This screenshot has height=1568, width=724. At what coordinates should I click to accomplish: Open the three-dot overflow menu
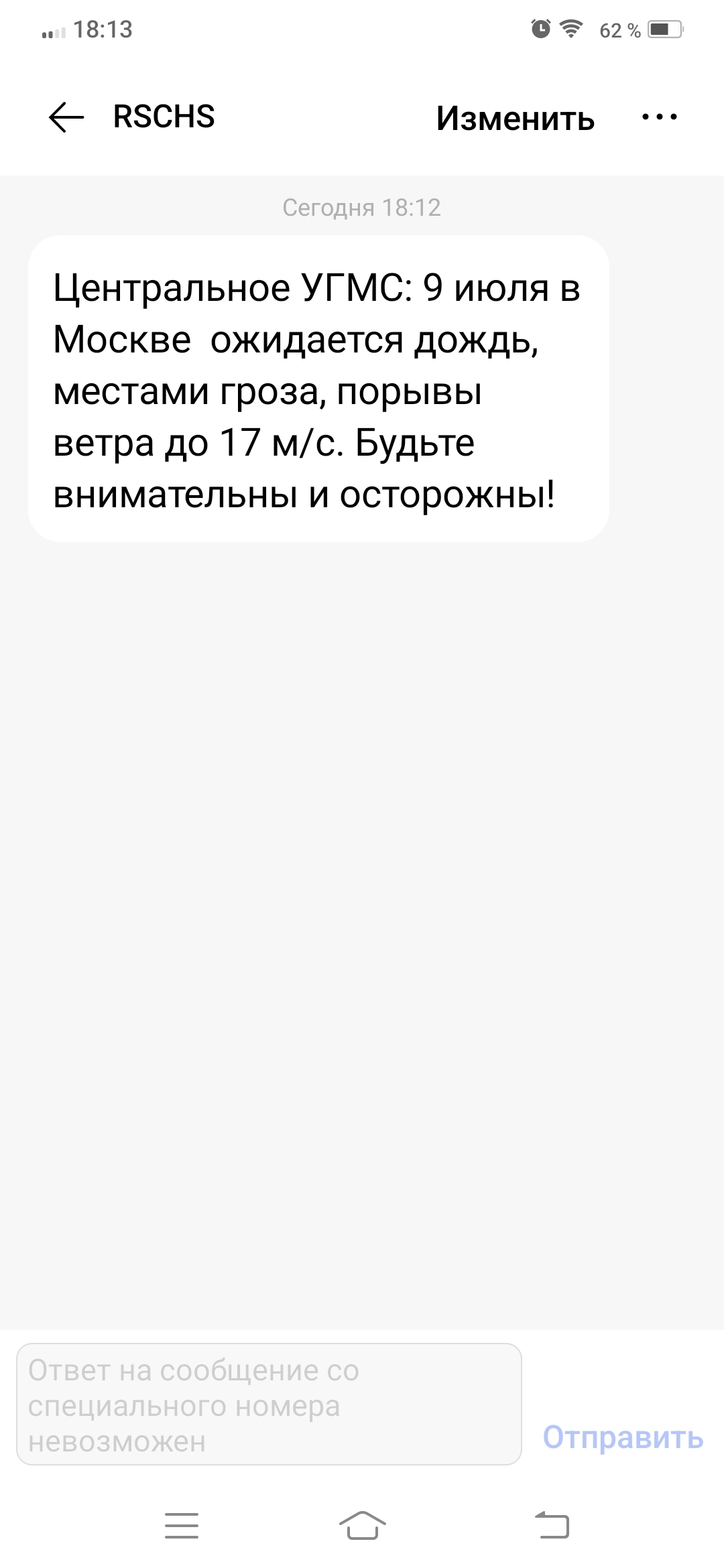[660, 117]
